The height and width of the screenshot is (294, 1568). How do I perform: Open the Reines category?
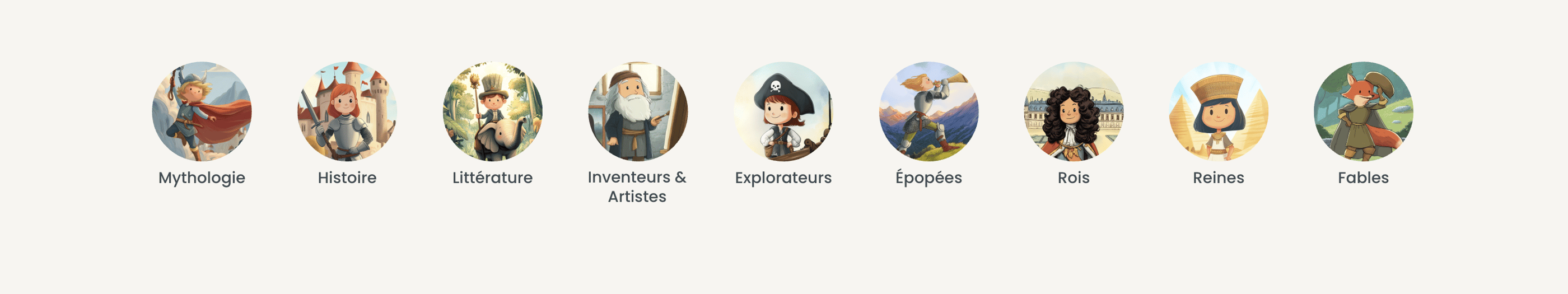(x=1219, y=111)
